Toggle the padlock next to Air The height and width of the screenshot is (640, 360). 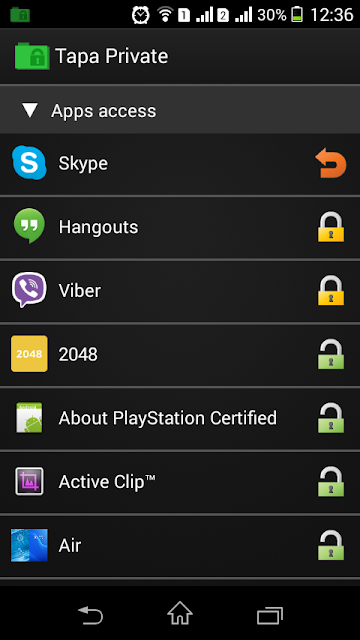click(331, 545)
